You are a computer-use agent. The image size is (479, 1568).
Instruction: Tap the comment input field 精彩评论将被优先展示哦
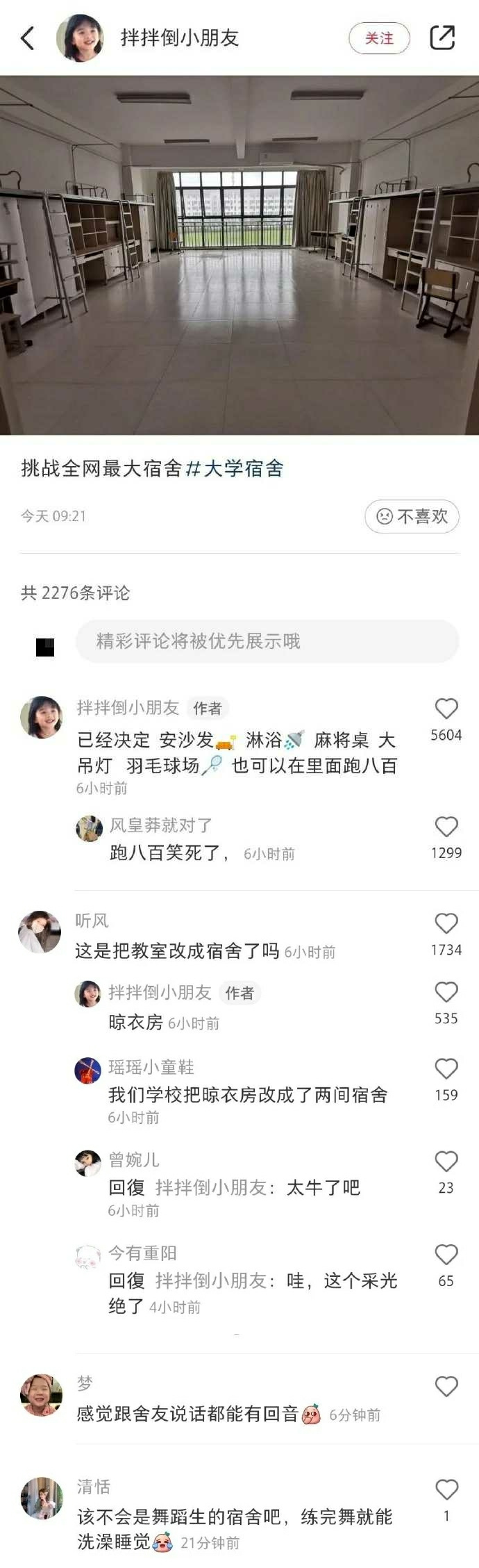pos(267,641)
